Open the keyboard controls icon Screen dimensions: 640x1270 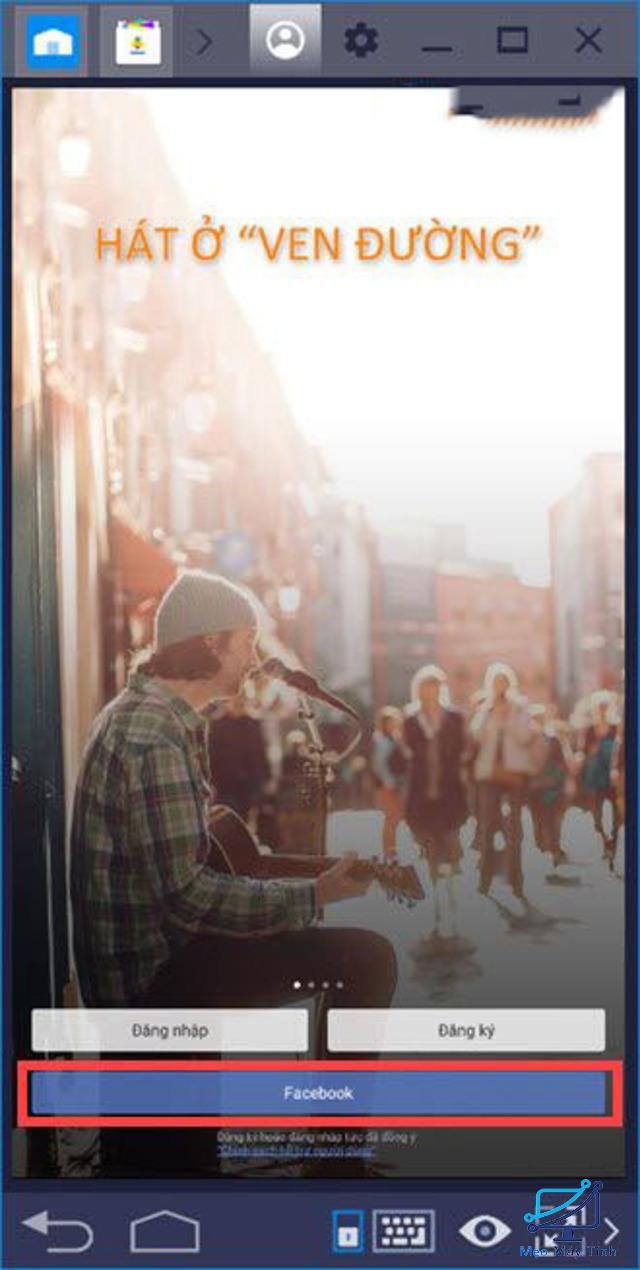tap(403, 1231)
